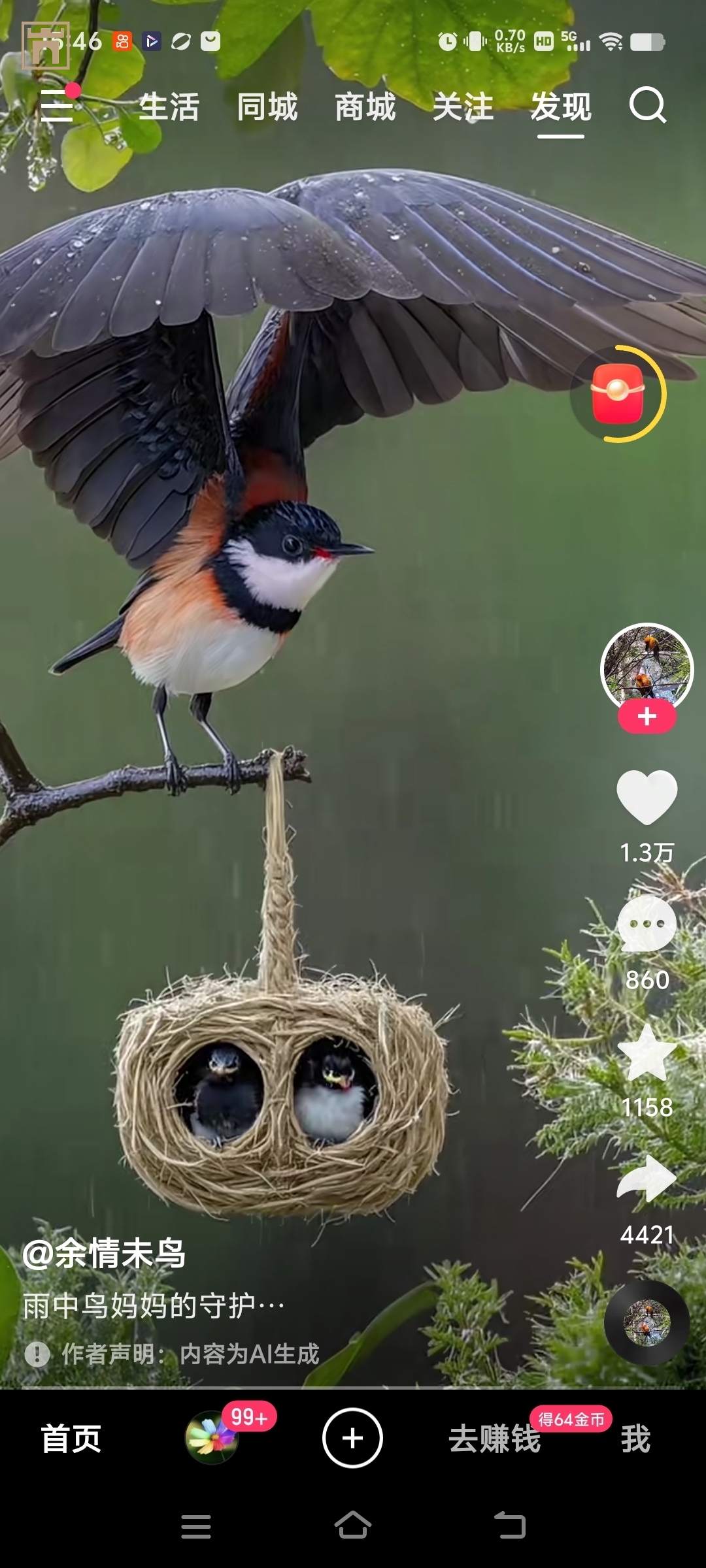The image size is (706, 1568).
Task: Switch to the 我 profile tab
Action: [x=635, y=1439]
